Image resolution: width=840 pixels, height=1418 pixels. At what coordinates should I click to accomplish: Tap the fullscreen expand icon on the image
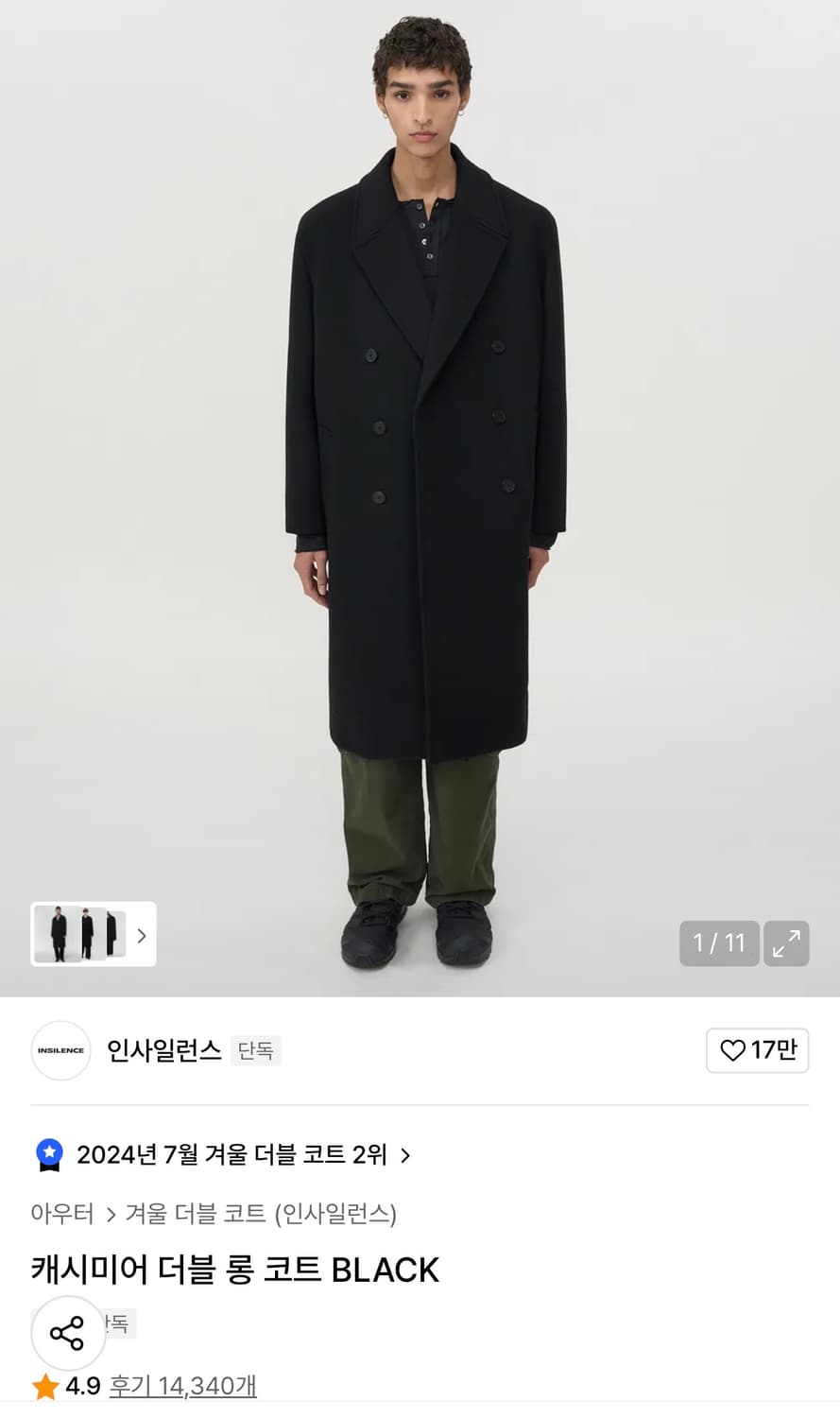[x=786, y=943]
